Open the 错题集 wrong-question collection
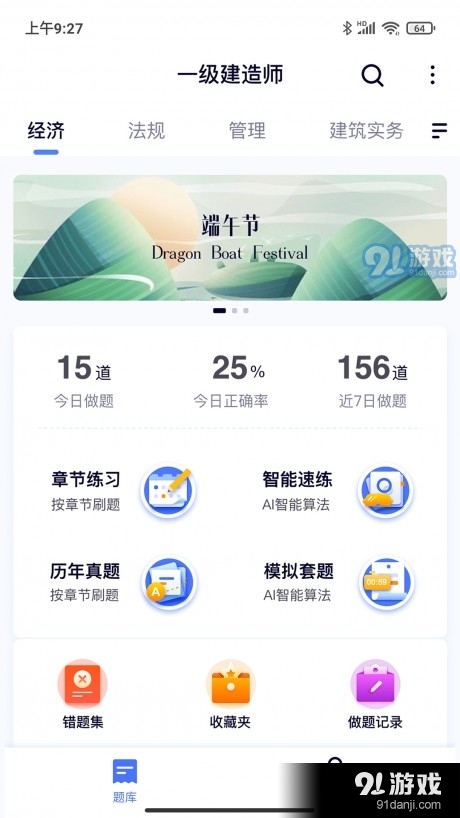The width and height of the screenshot is (460, 818). click(82, 694)
